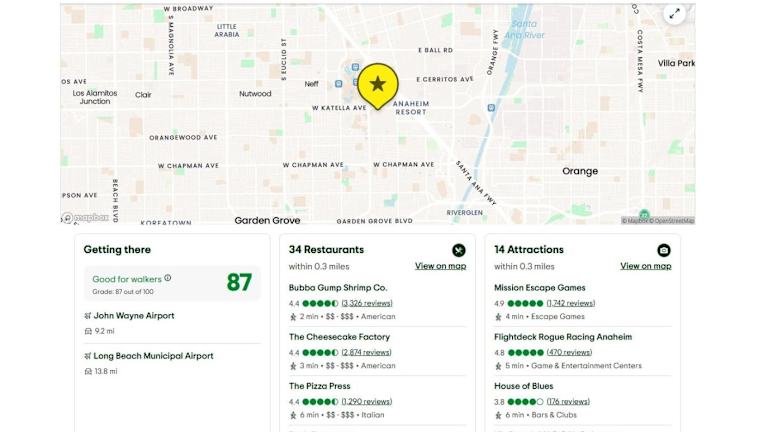View the 34 restaurants on the map
Viewport: 768px width, 432px height.
(x=440, y=266)
